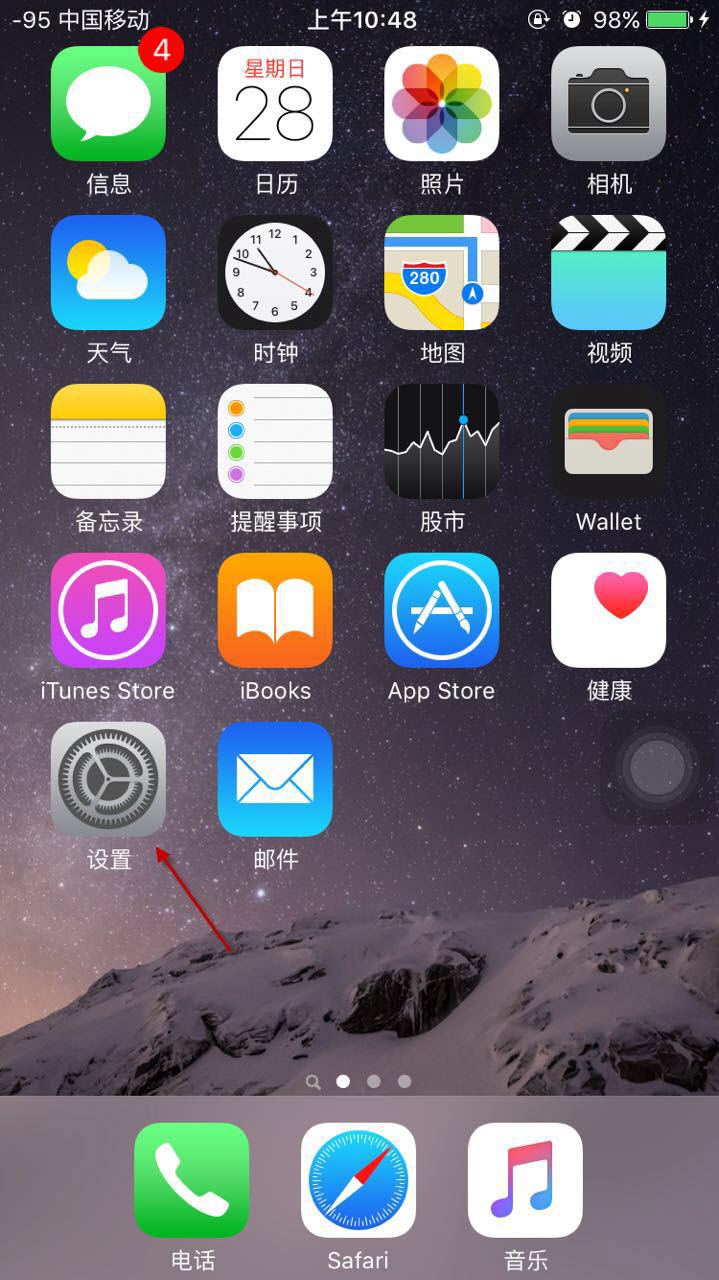The width and height of the screenshot is (719, 1280).
Task: Open the 健康 health app
Action: [608, 610]
